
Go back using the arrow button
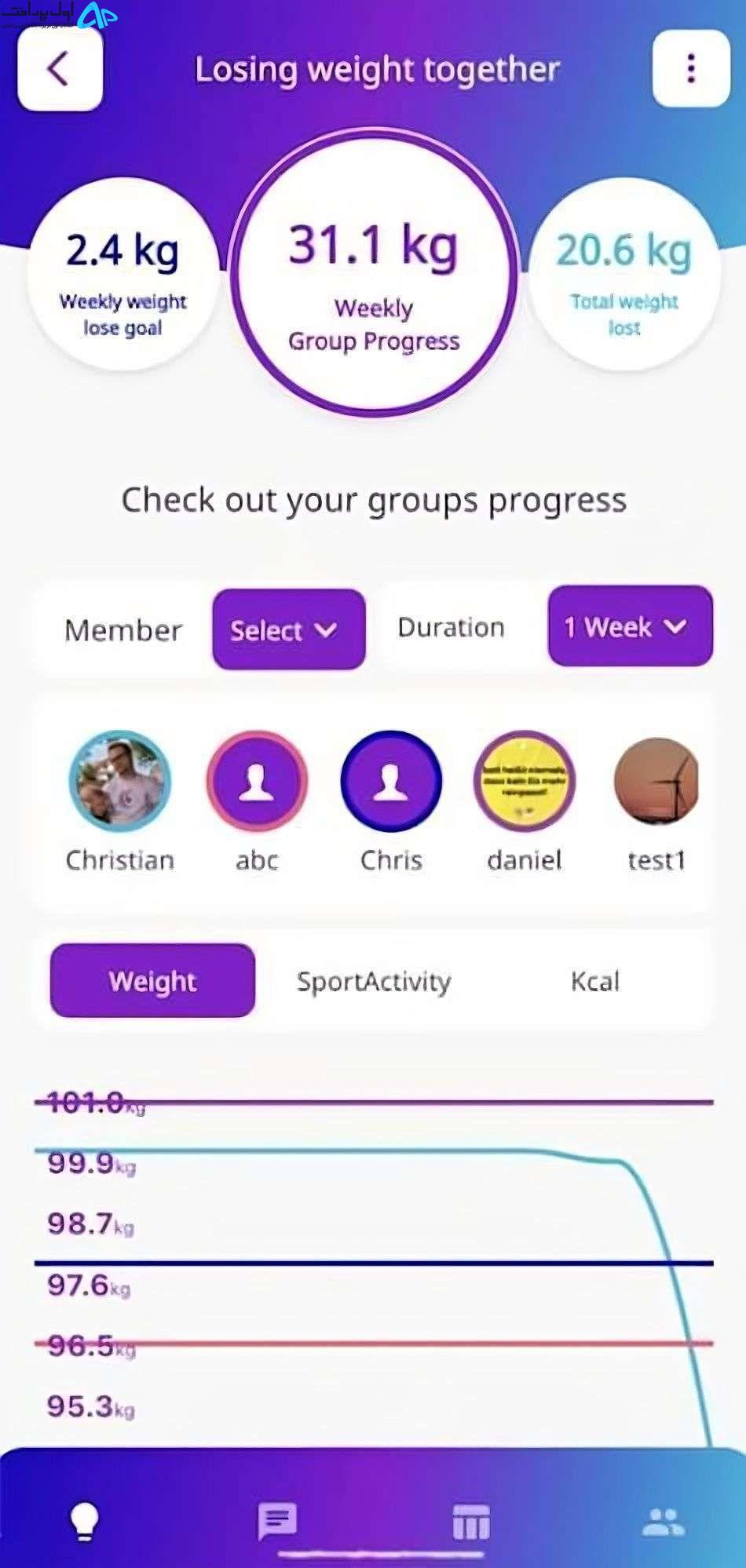[60, 69]
